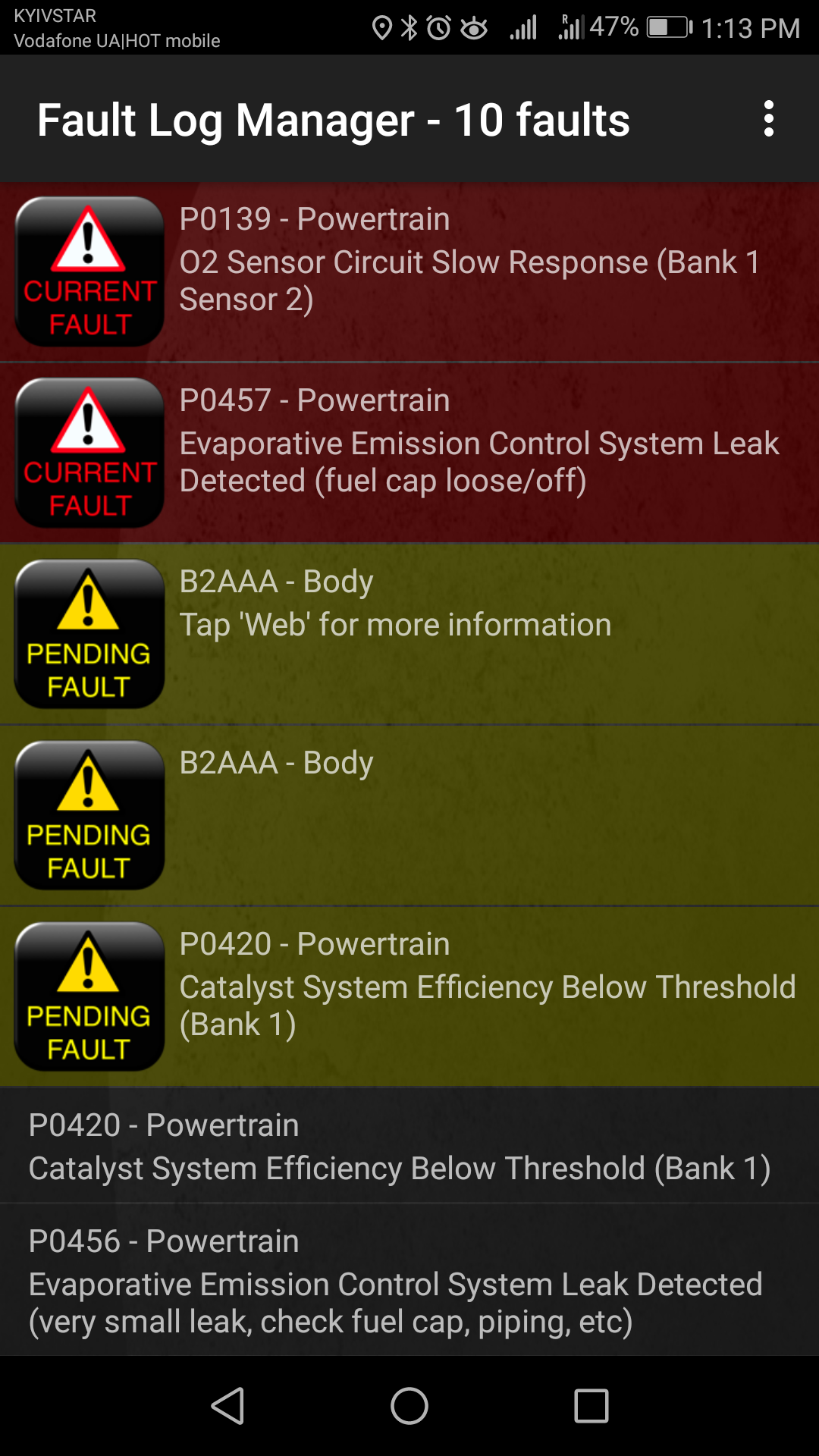Open the overflow menu
The width and height of the screenshot is (819, 1456).
point(768,119)
